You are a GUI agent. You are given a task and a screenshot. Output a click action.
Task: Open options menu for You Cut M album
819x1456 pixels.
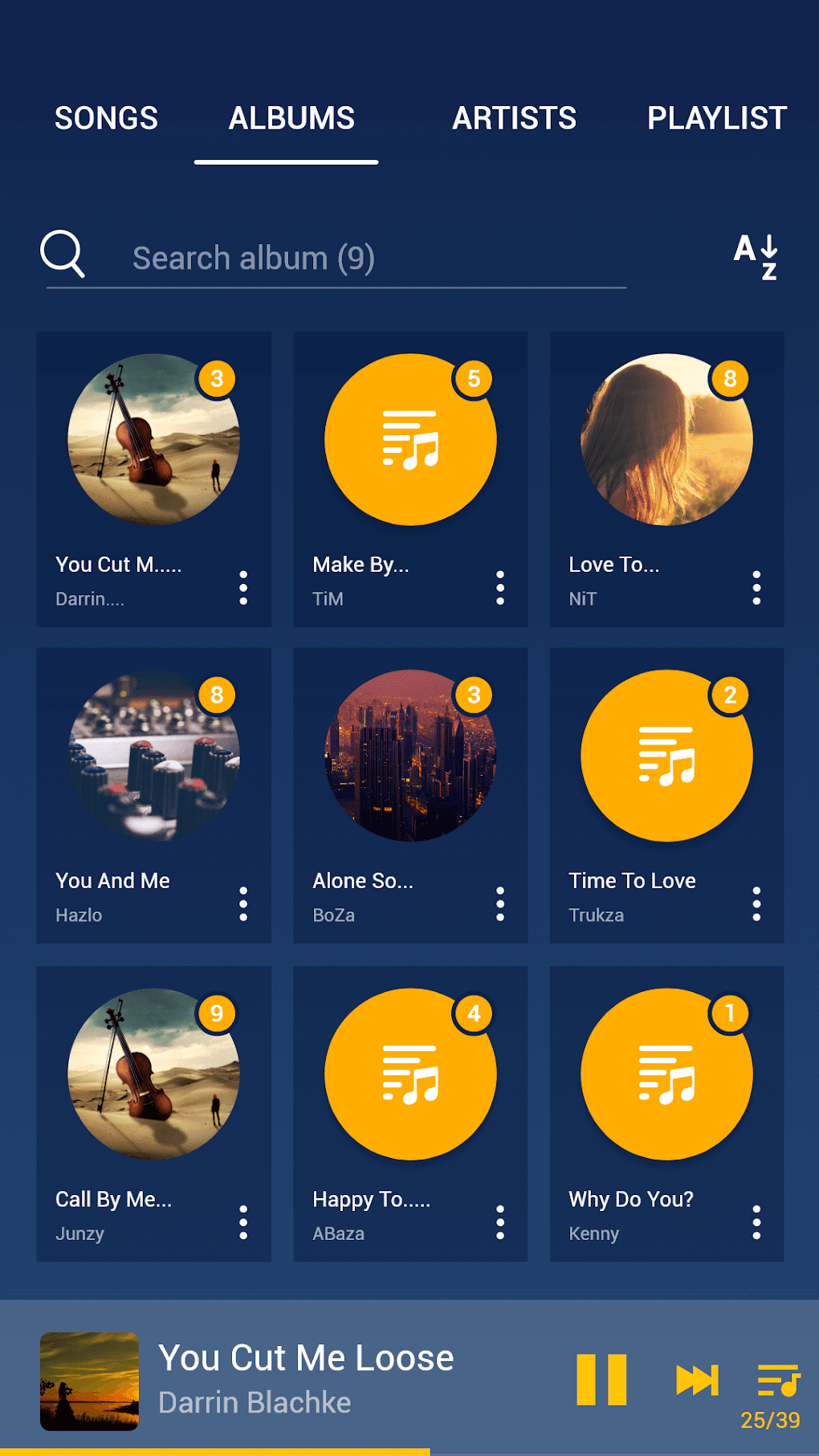pyautogui.click(x=243, y=586)
